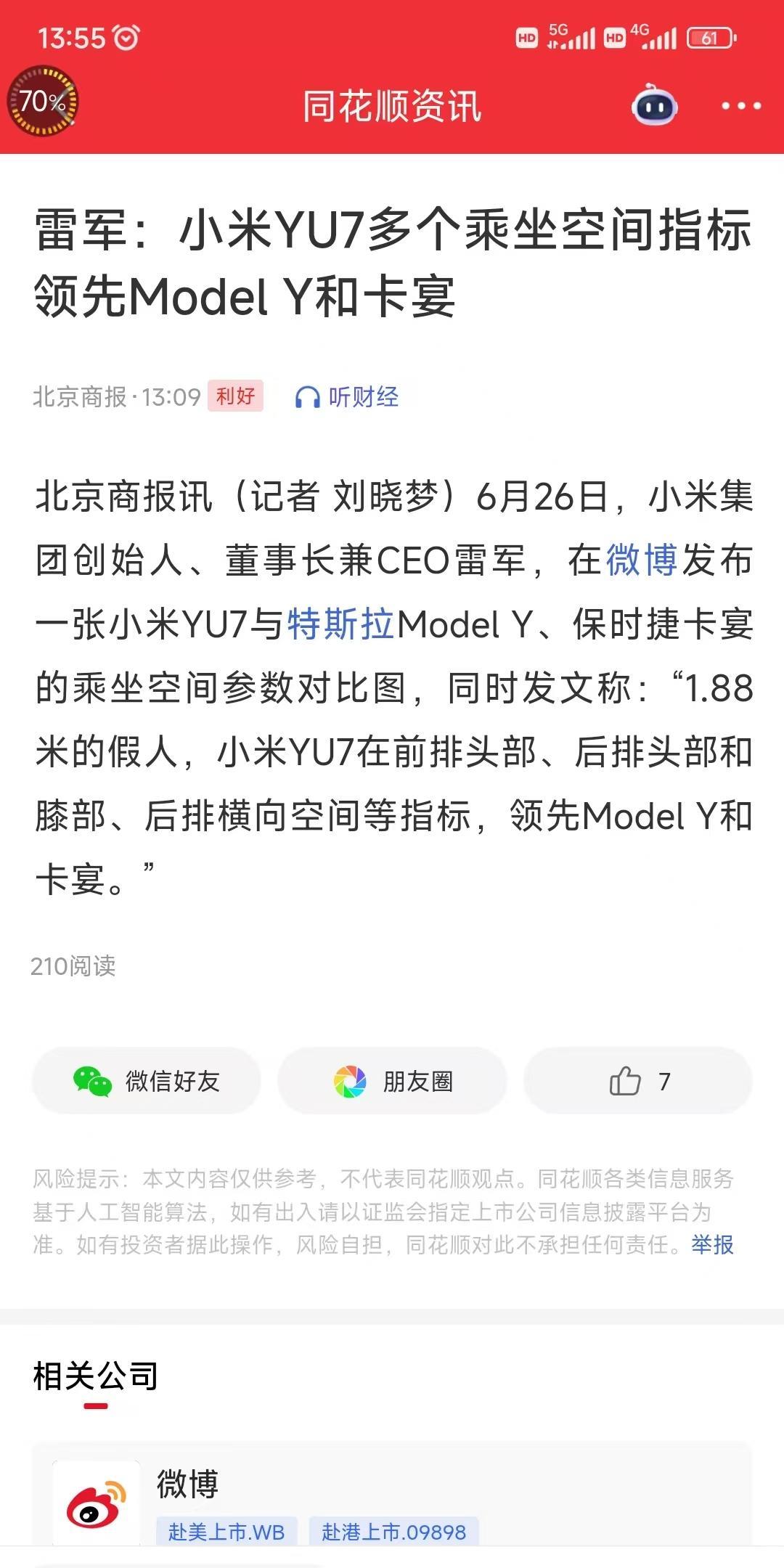Tap 举报 to report the article

tap(712, 1244)
